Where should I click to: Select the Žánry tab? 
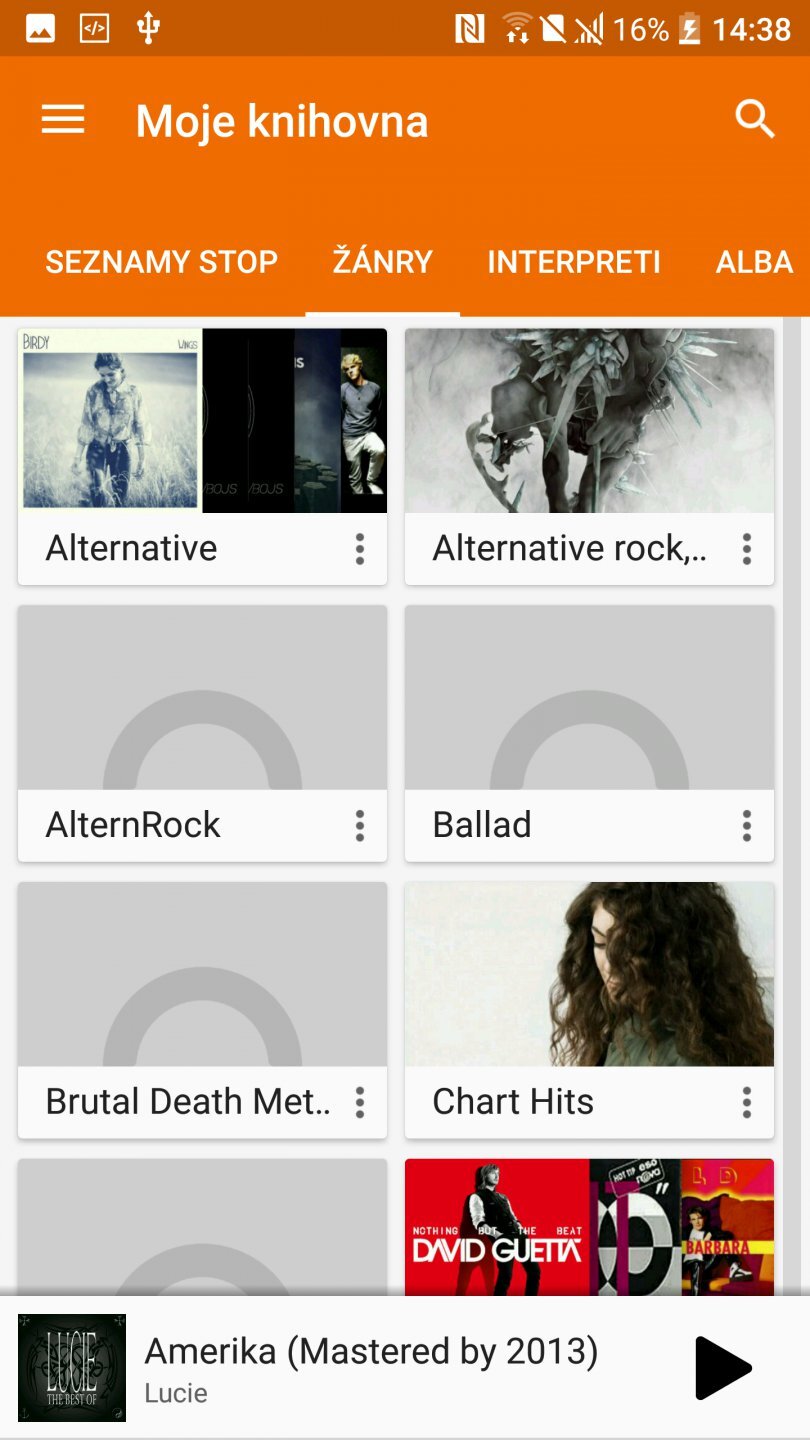coord(382,262)
